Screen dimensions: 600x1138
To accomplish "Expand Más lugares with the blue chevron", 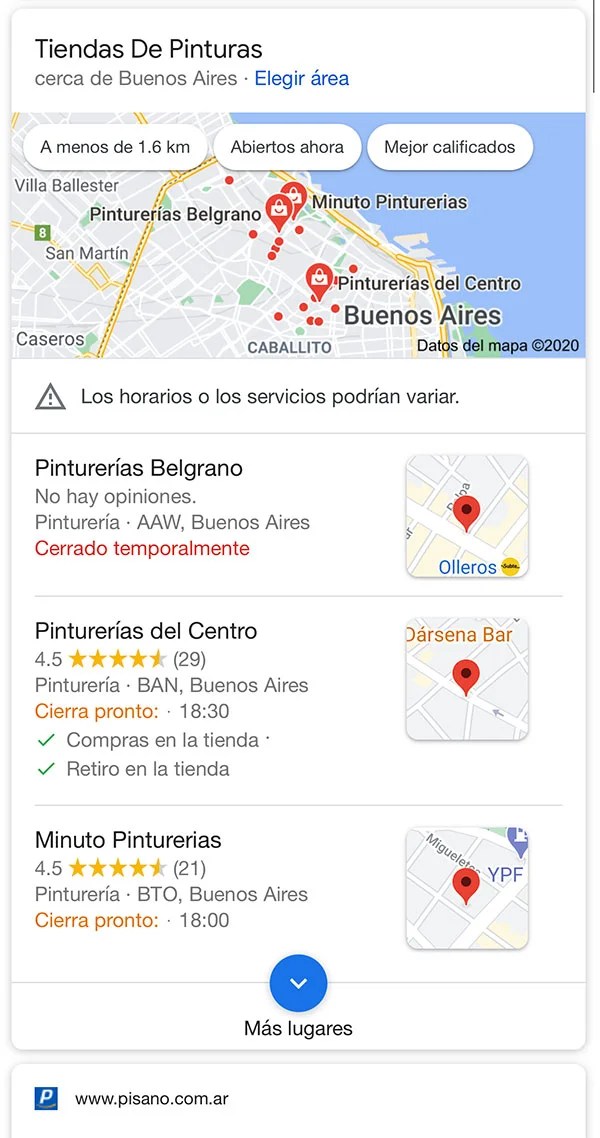I will [x=298, y=984].
